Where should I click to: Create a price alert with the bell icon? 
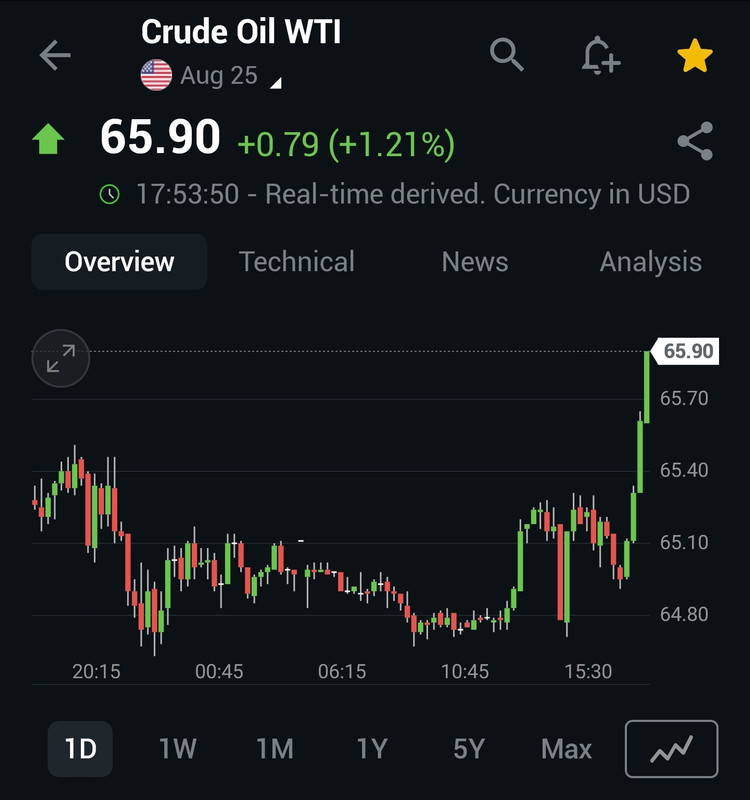pyautogui.click(x=601, y=55)
